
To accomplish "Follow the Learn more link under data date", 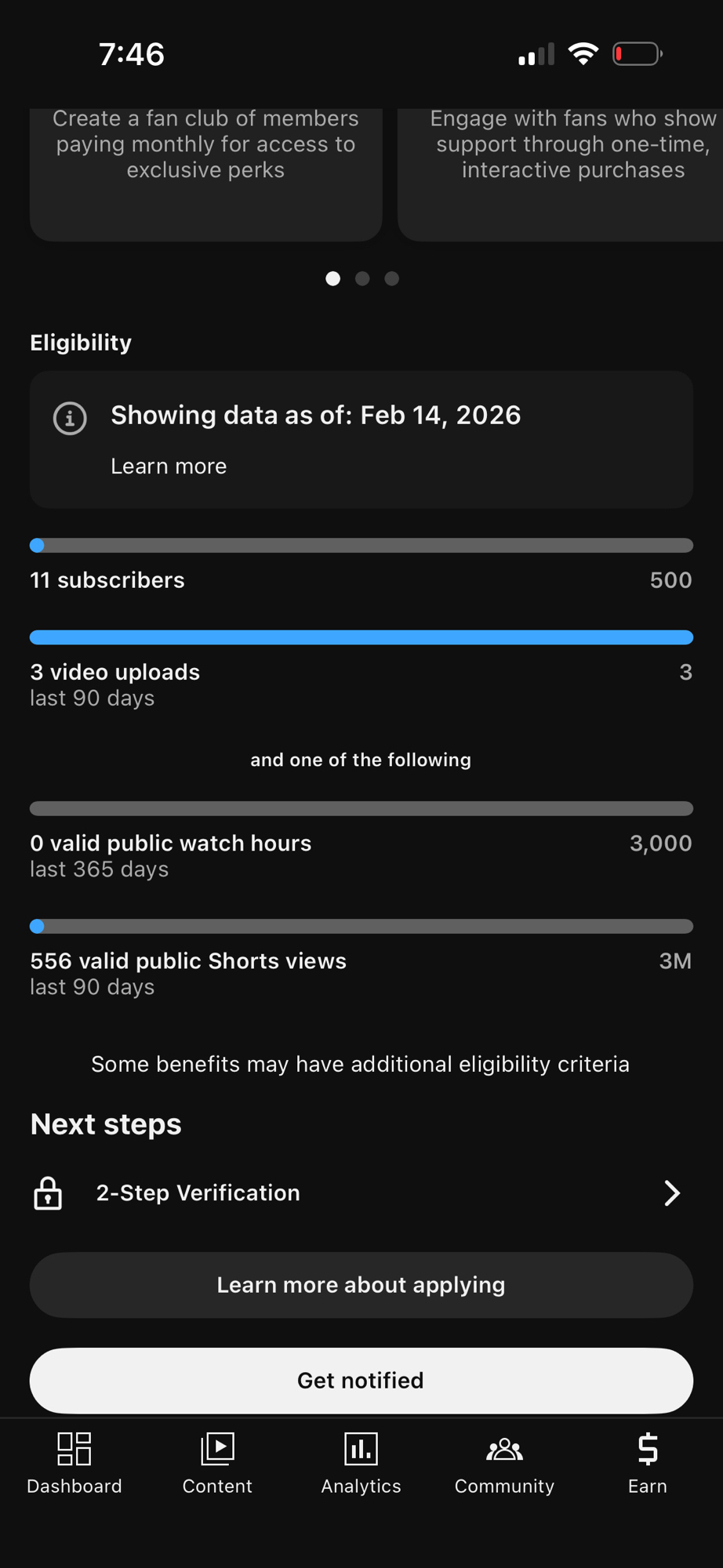I will pos(169,466).
